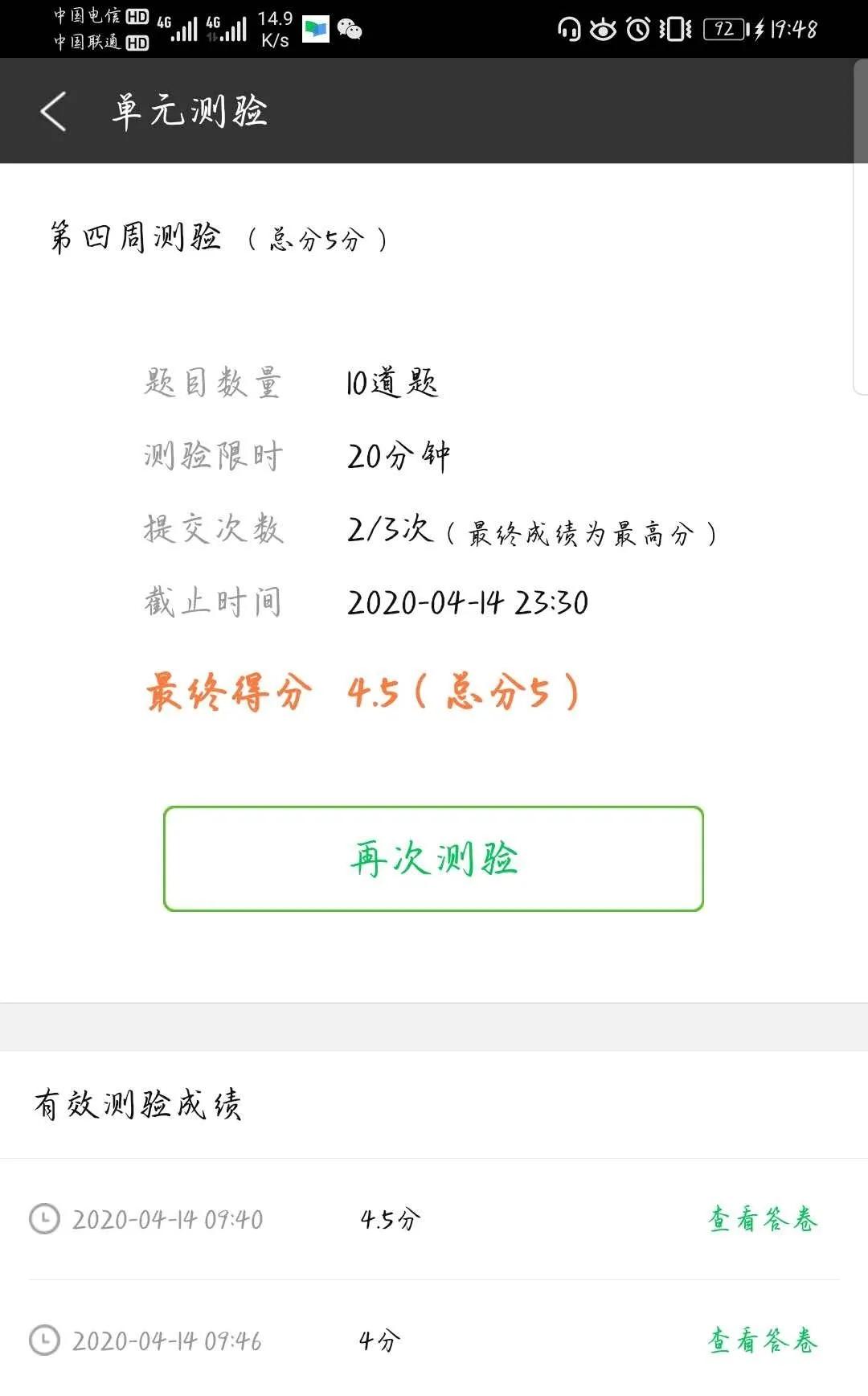Tap the battery level indicator showing 92
The height and width of the screenshot is (1396, 868).
point(724,29)
